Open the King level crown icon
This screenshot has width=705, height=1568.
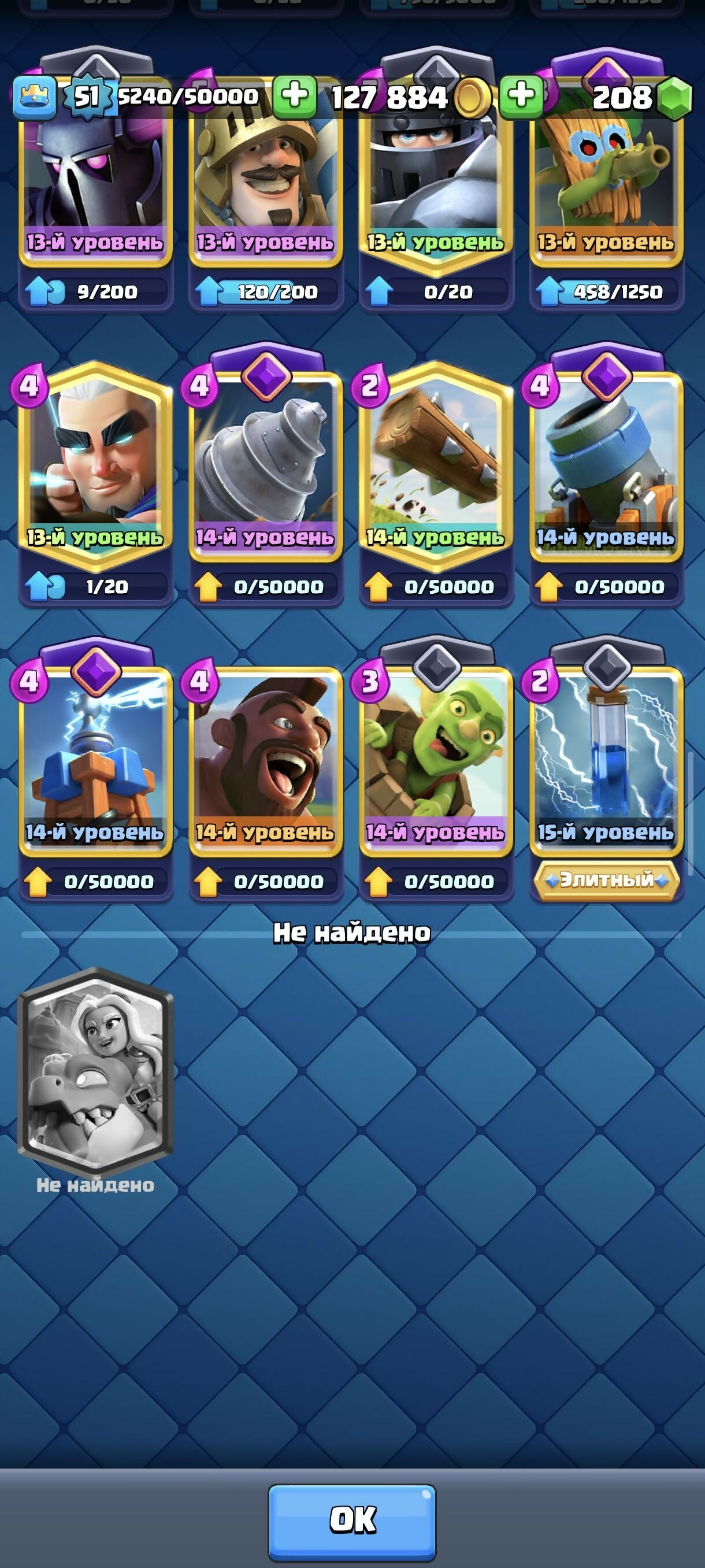pos(35,97)
